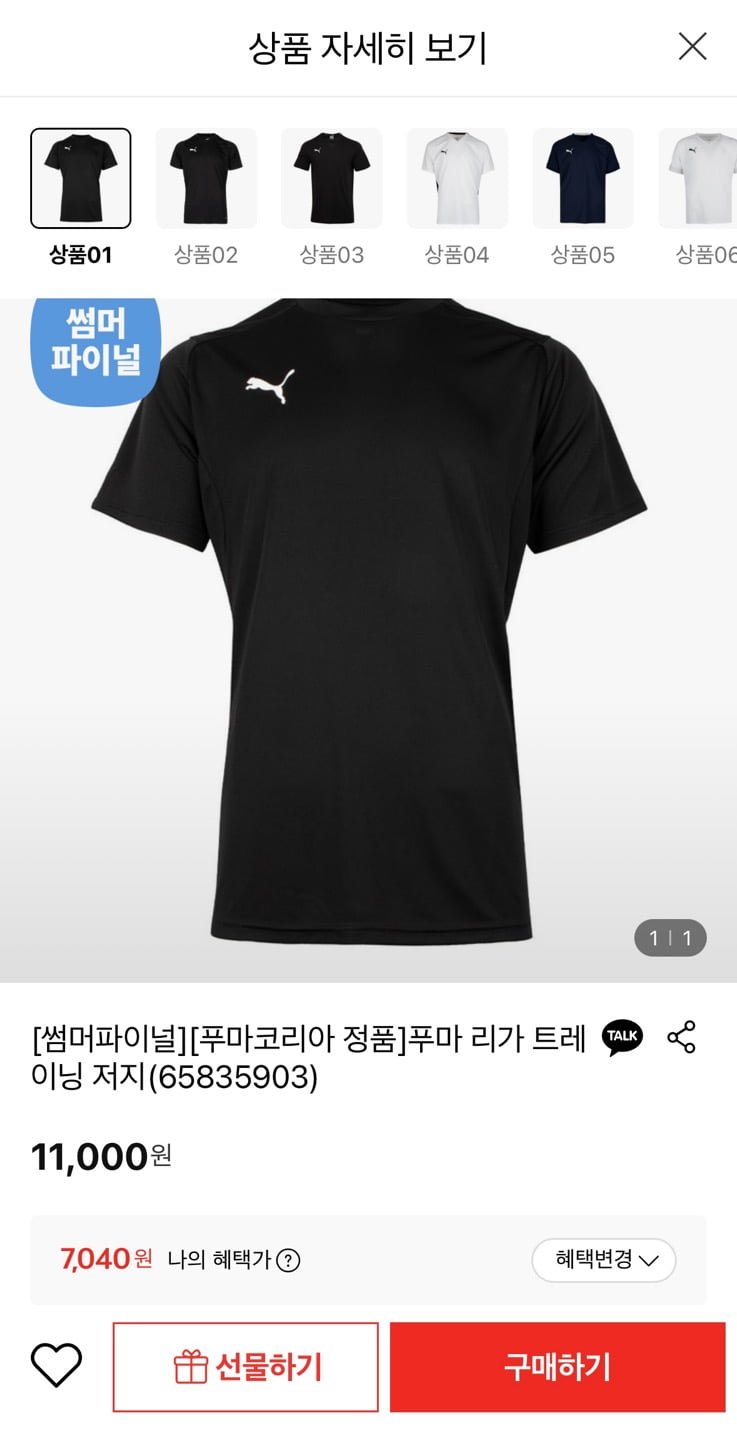Screen dimensions: 737x1440
Task: Select the 상품03 thumbnail
Action: point(331,178)
